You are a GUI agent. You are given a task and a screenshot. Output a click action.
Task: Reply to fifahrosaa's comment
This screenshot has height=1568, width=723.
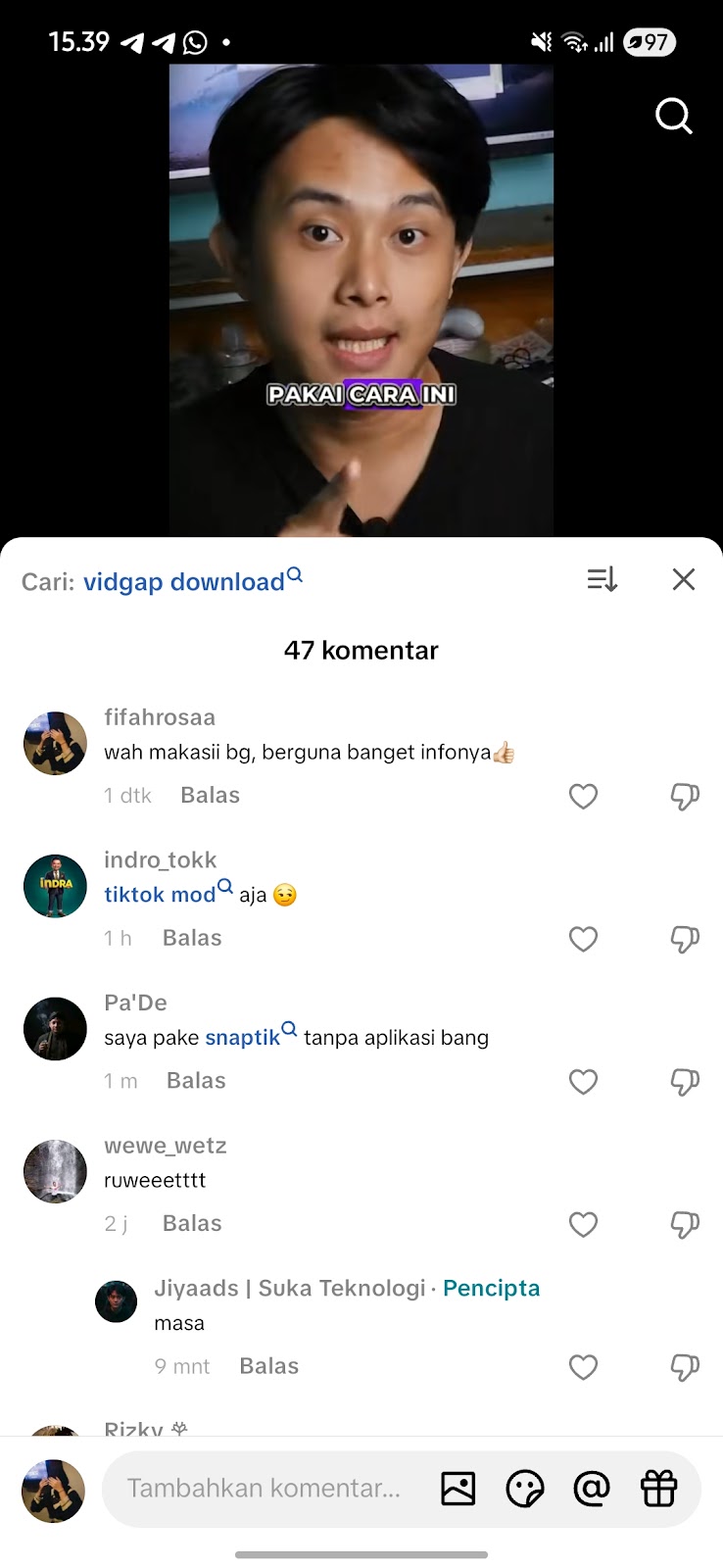pyautogui.click(x=210, y=795)
